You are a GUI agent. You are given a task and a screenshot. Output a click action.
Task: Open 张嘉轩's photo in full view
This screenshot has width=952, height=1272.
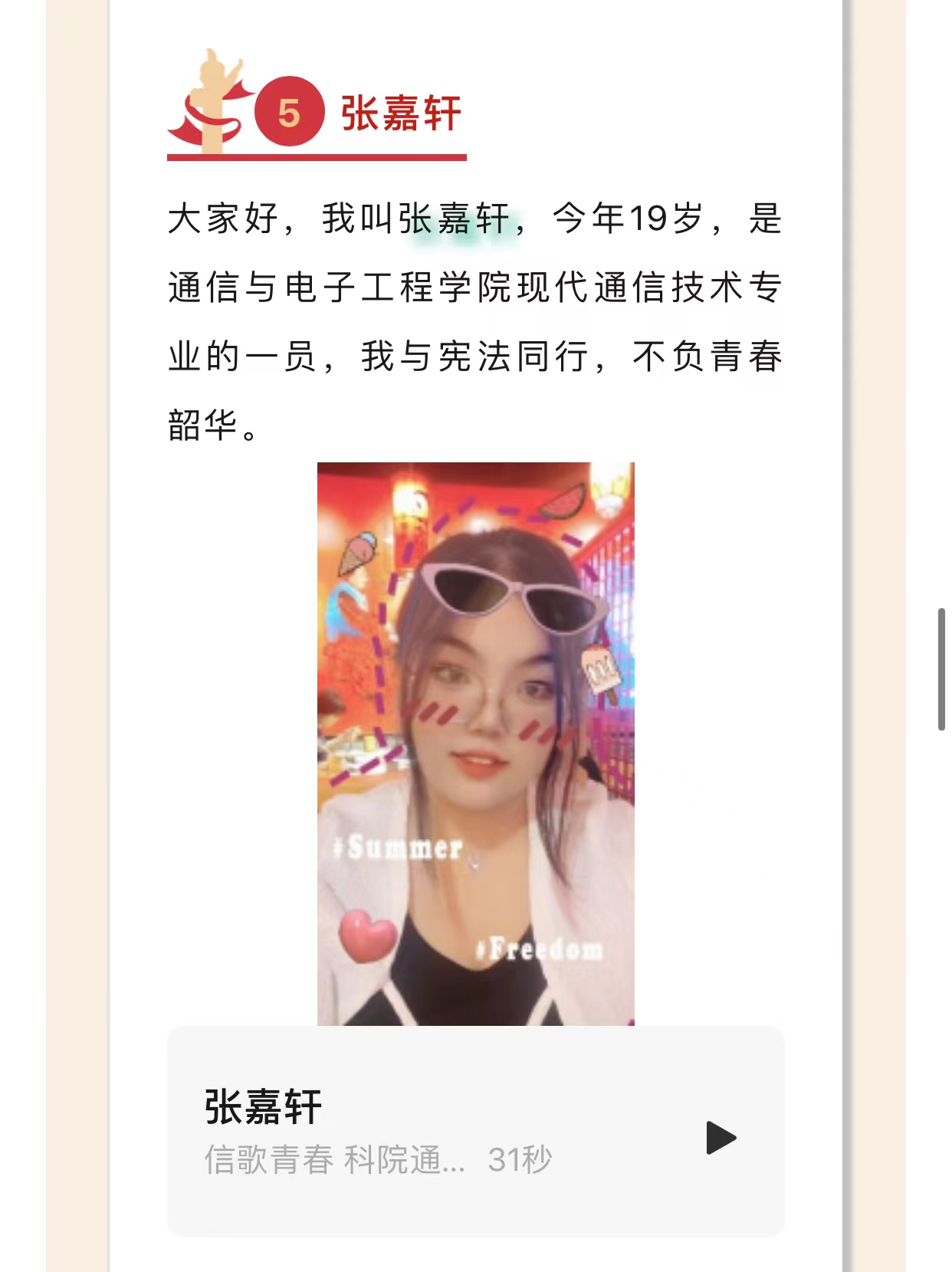click(x=475, y=743)
